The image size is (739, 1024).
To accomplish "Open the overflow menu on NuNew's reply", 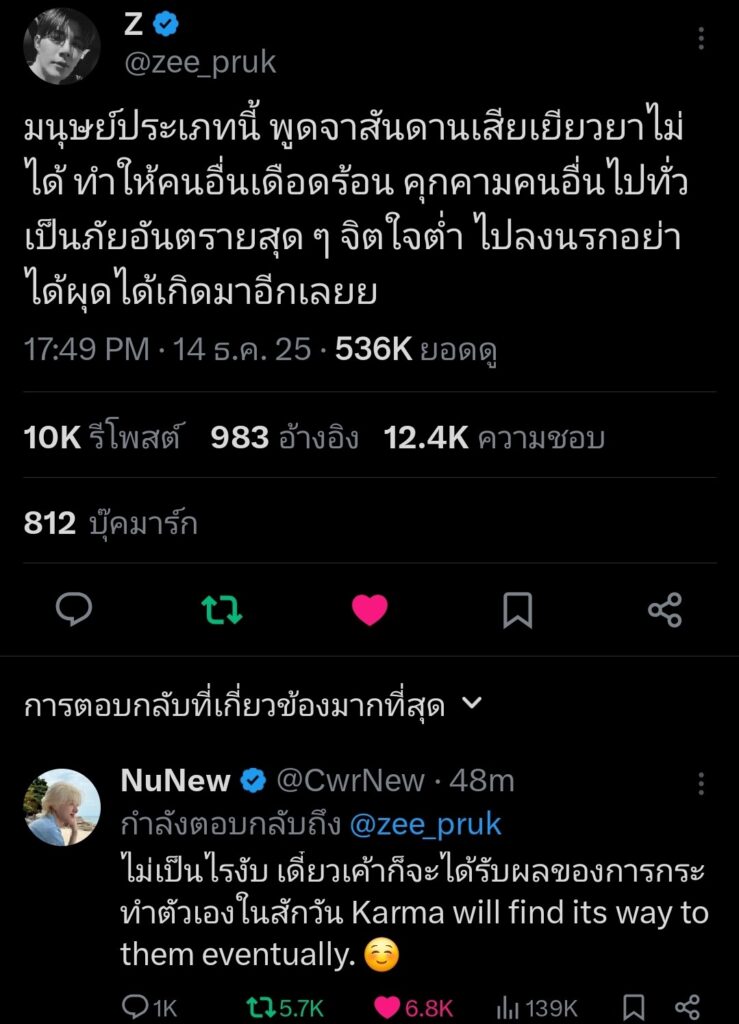I will [x=701, y=783].
